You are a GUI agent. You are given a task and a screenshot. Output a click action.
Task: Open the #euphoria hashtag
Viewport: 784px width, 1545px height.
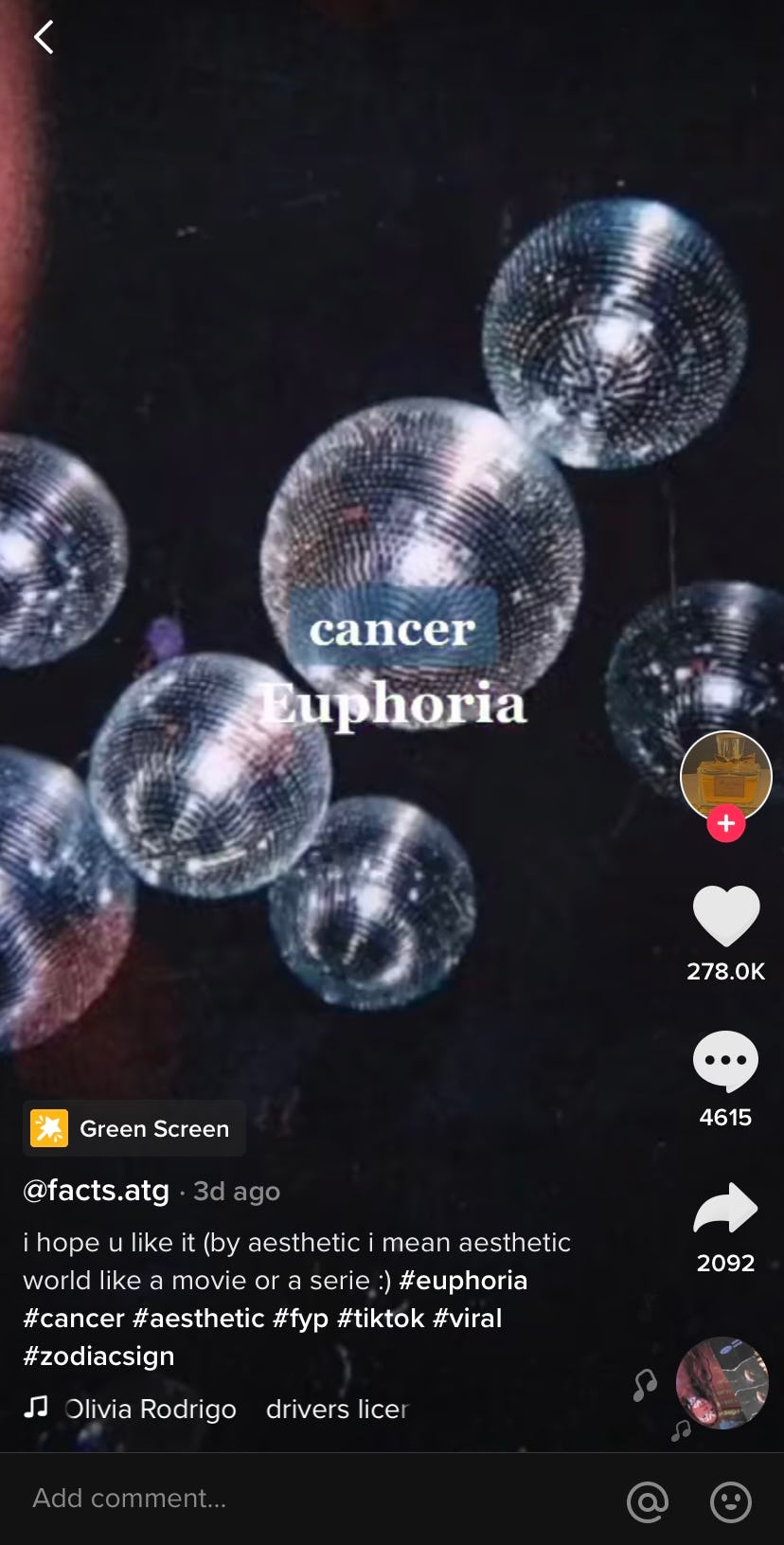point(463,1281)
